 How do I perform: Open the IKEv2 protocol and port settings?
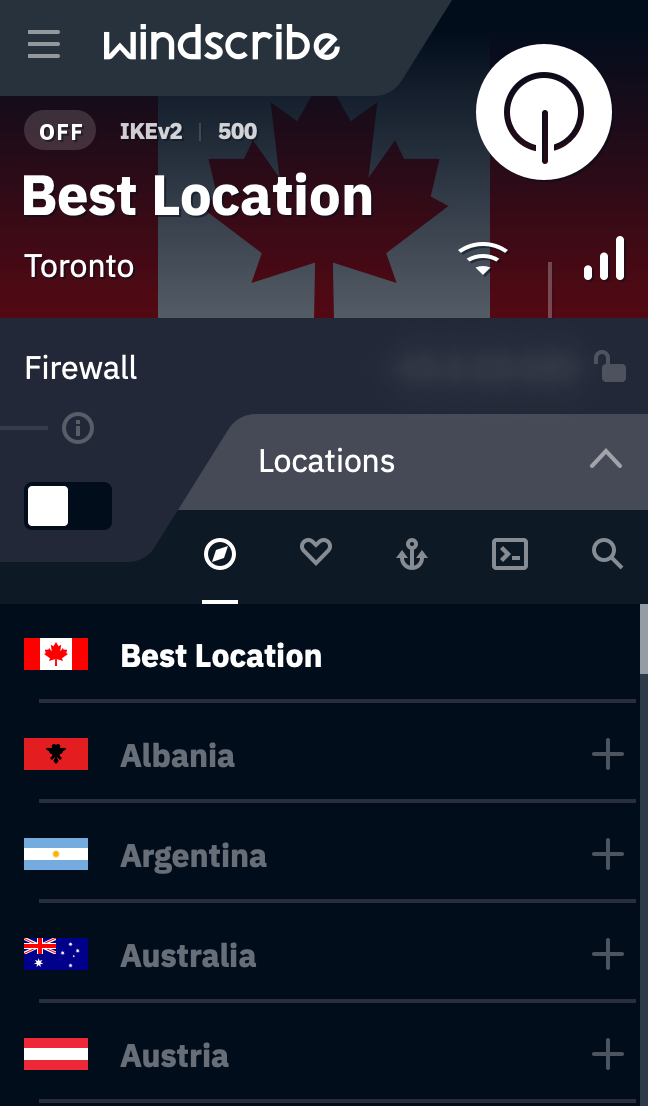[188, 131]
